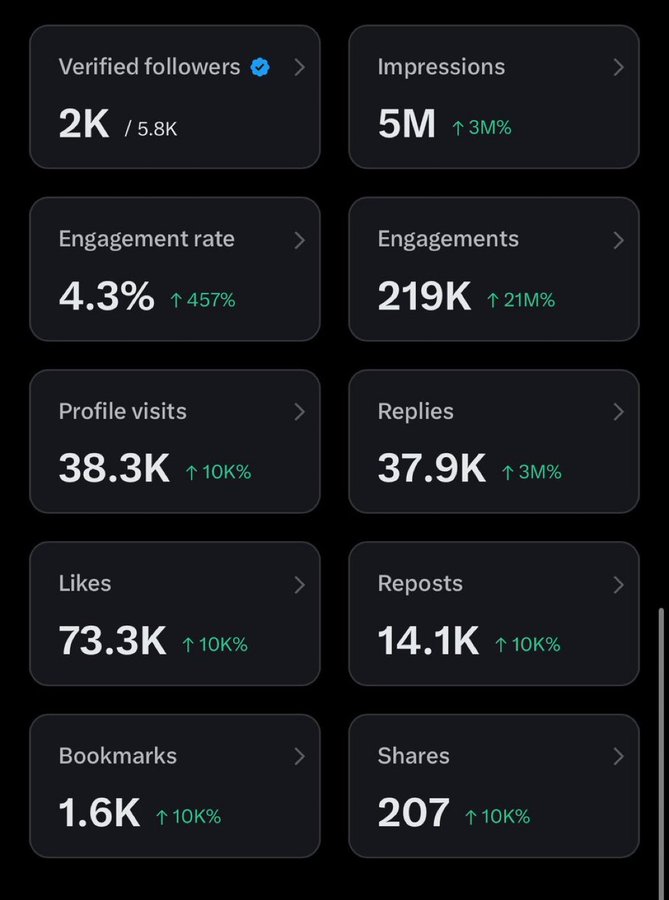Screen dimensions: 669x900
Task: Open the Reposts card
Action: click(x=494, y=614)
